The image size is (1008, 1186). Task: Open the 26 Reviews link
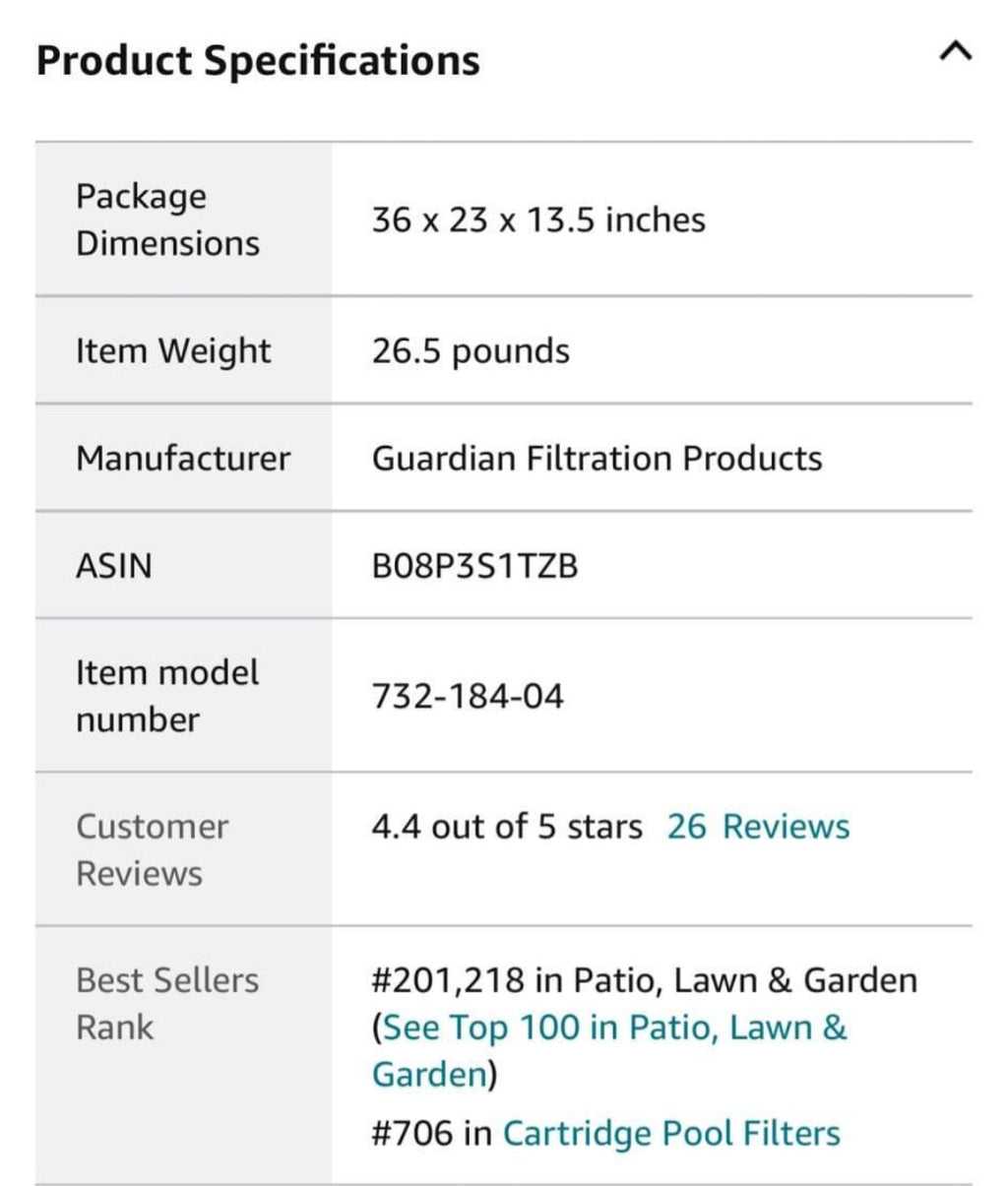758,827
